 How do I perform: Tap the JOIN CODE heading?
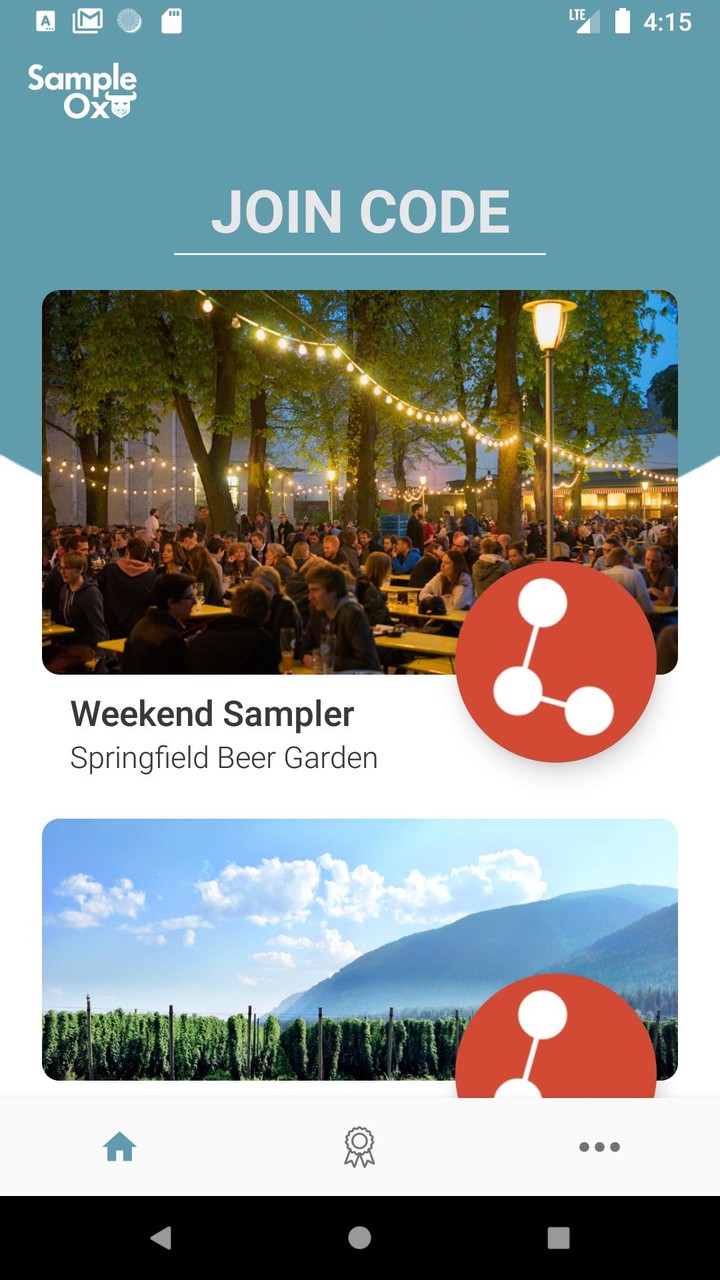[360, 212]
